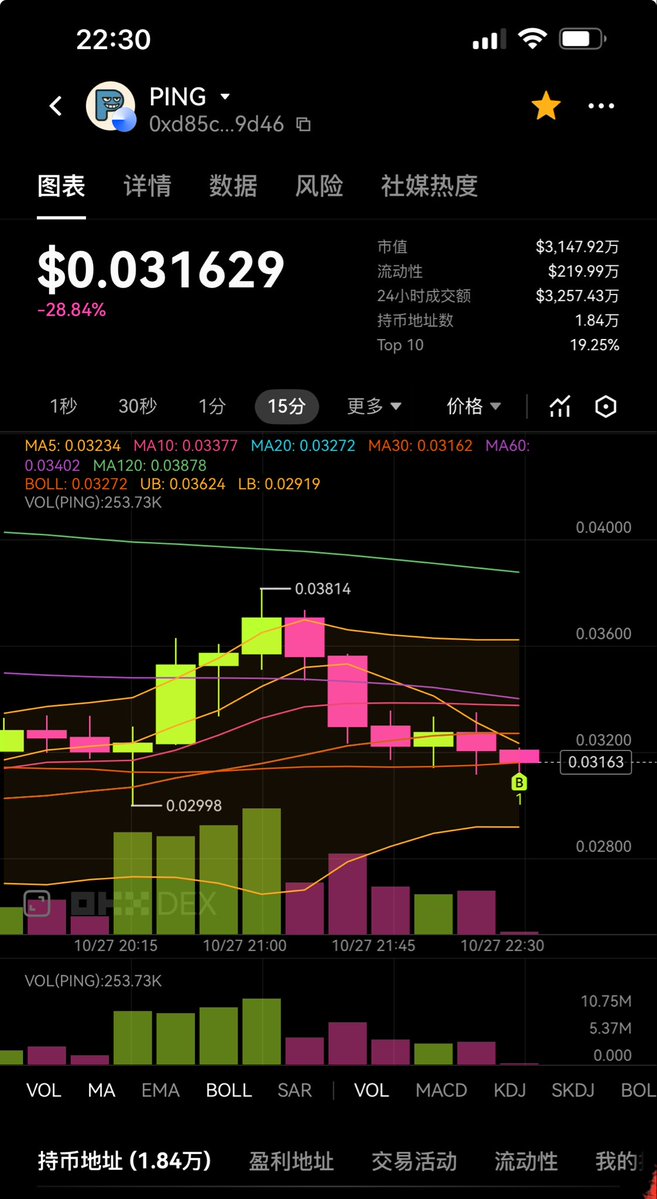657x1199 pixels.
Task: Select the 30秒 chart interval
Action: tap(138, 406)
